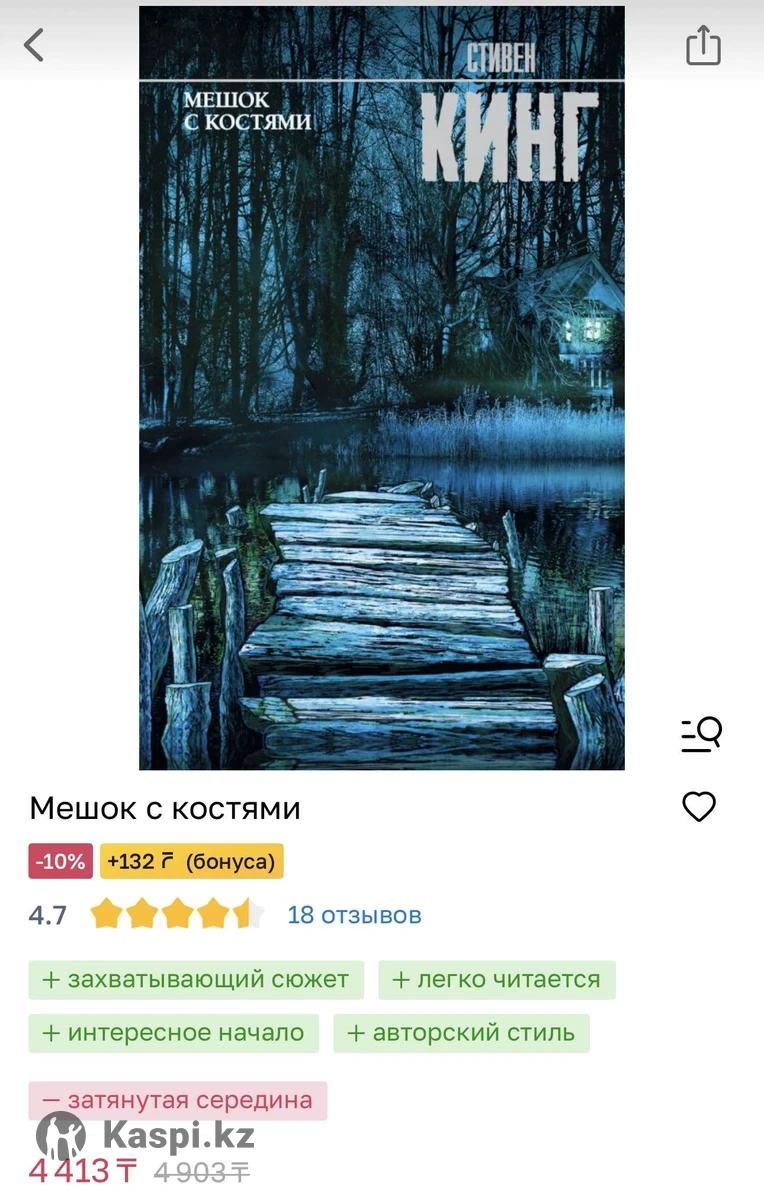Screen dimensions: 764x1200
Task: Share this book product
Action: click(703, 46)
